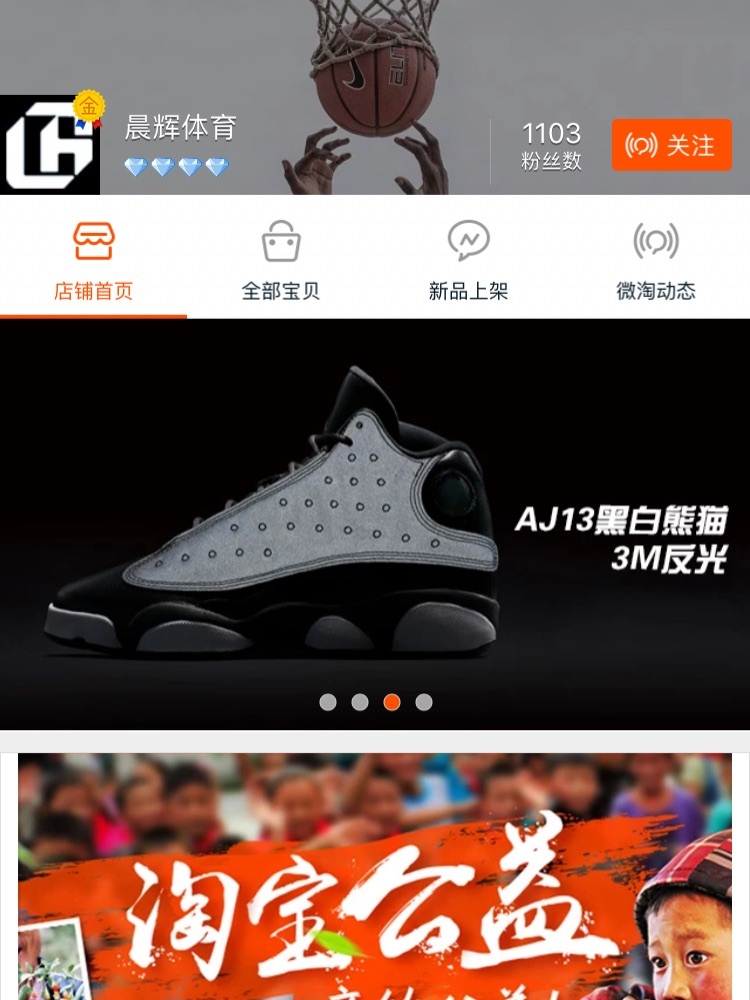Jump to the fourth banner slide dot

pos(424,702)
